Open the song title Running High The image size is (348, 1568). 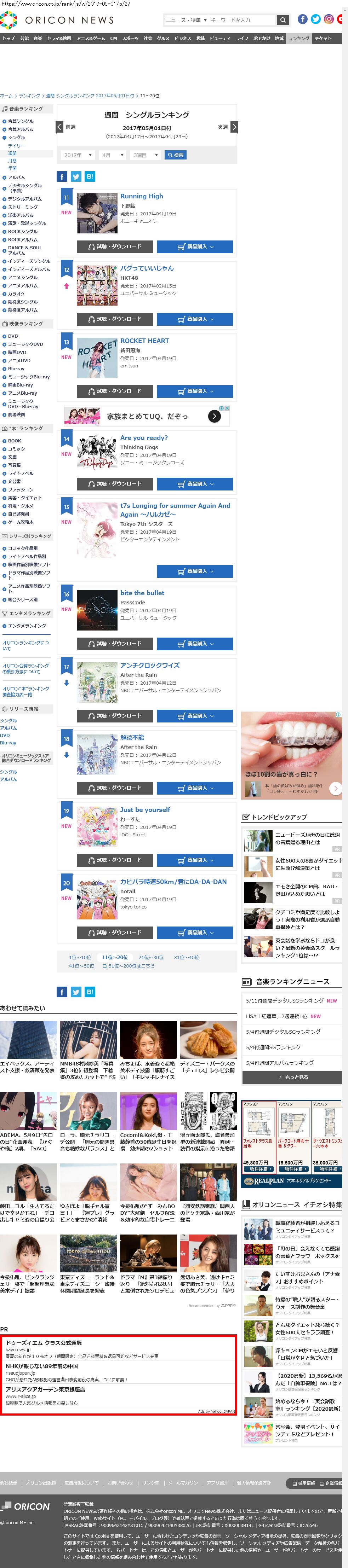pos(141,196)
